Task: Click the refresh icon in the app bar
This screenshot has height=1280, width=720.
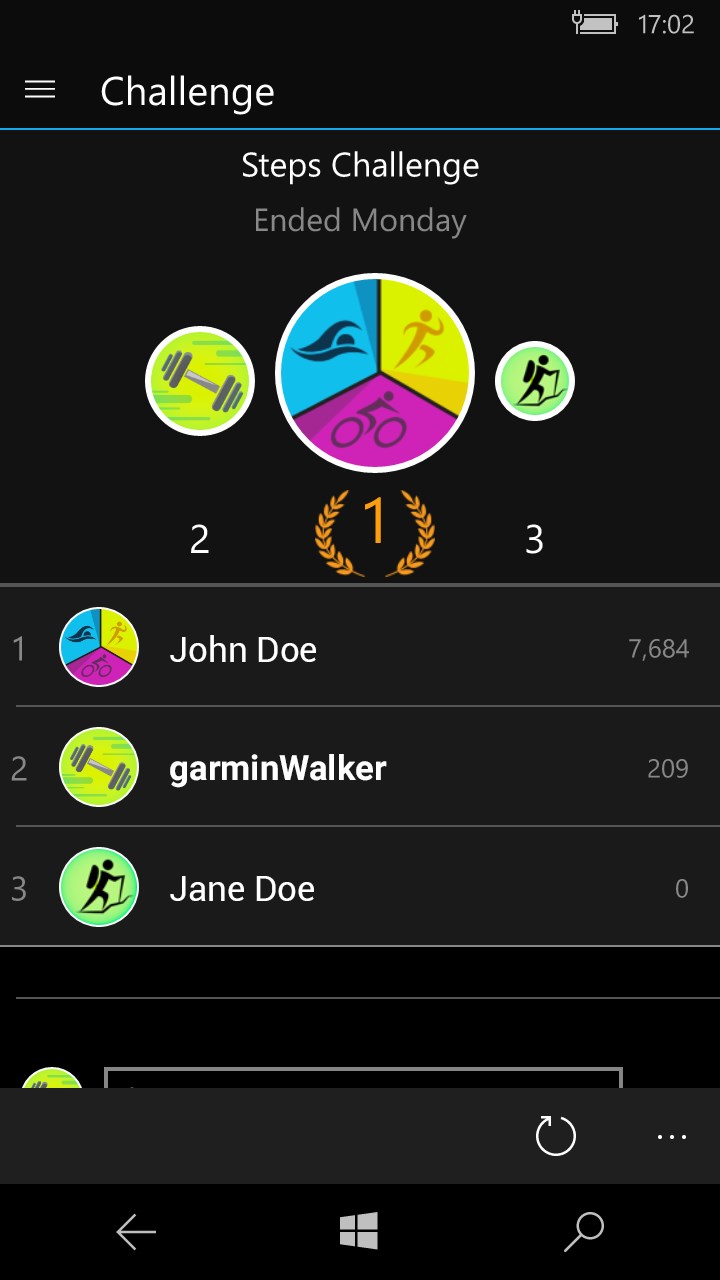Action: click(556, 1136)
